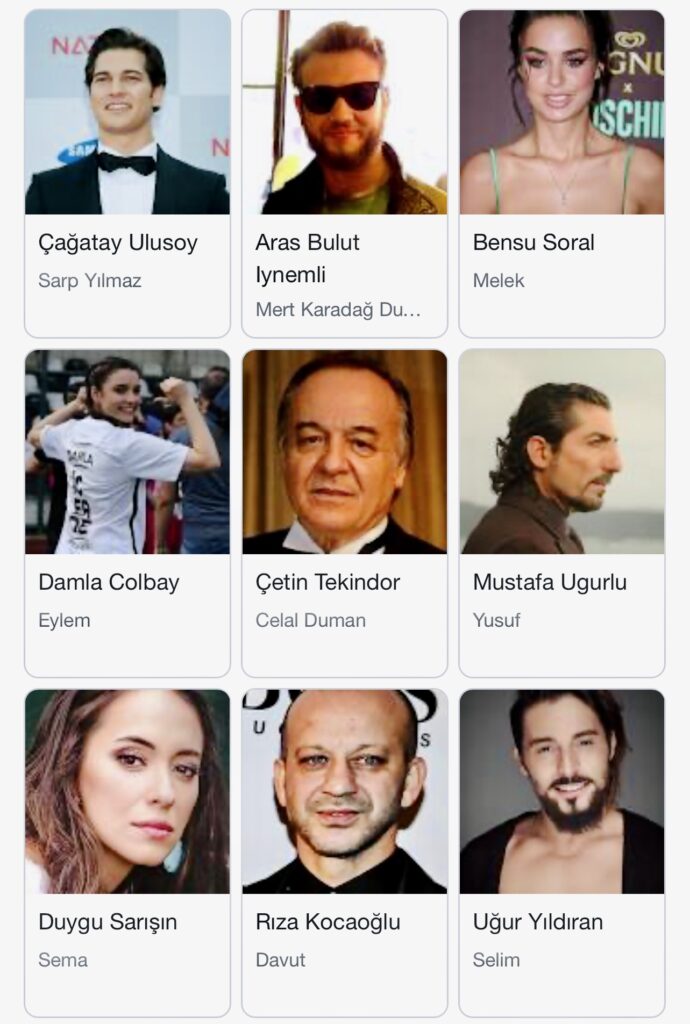
Task: Open the Mustafa Ugurlu card
Action: coord(561,512)
